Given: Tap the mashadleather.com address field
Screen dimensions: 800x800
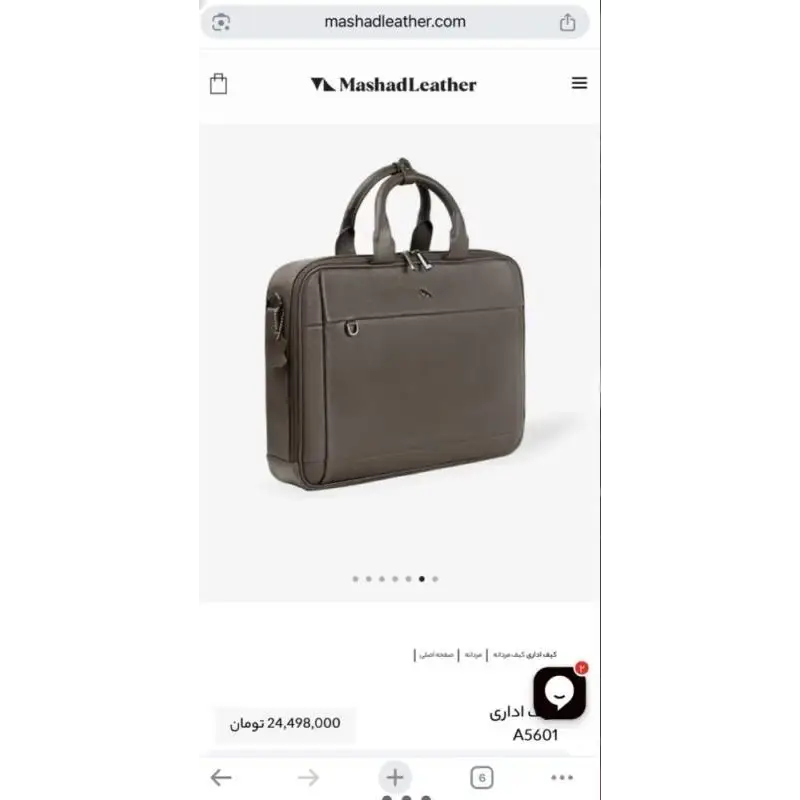Looking at the screenshot, I should coord(395,22).
